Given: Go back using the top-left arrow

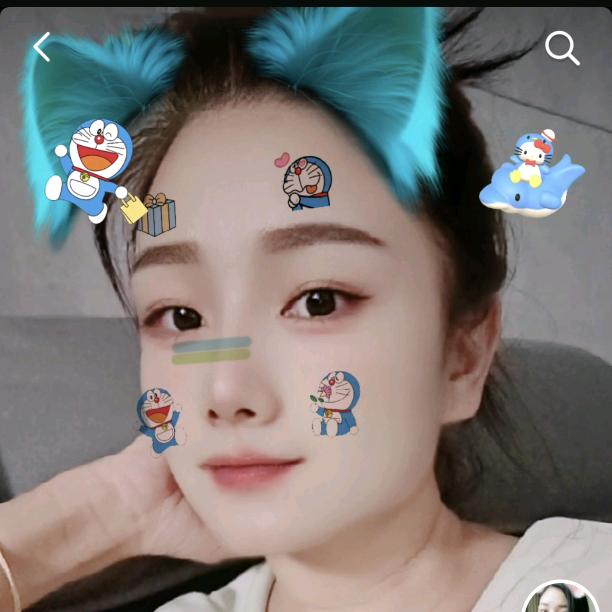Looking at the screenshot, I should tap(42, 47).
